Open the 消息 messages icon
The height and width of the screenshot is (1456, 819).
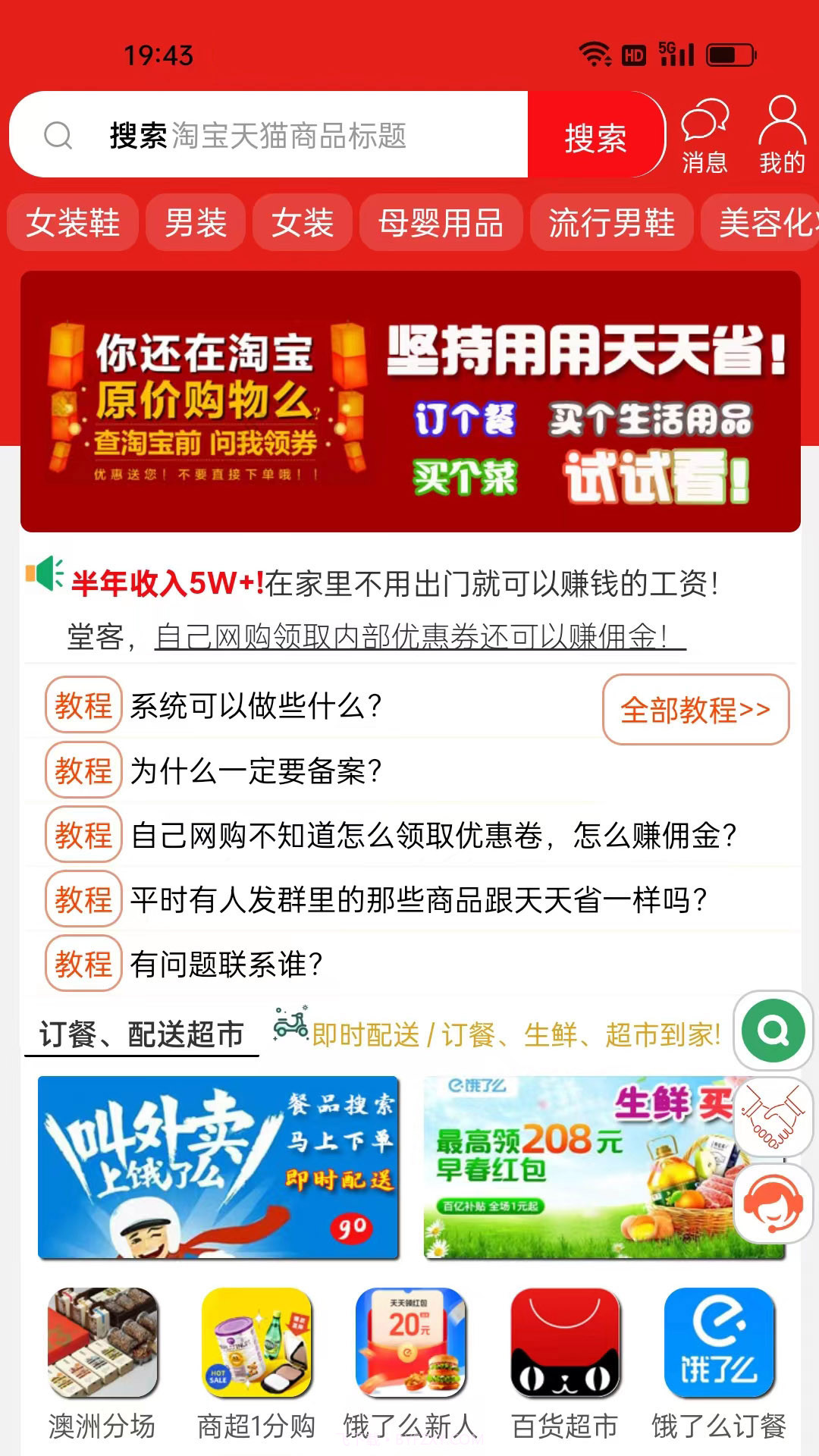[x=704, y=135]
